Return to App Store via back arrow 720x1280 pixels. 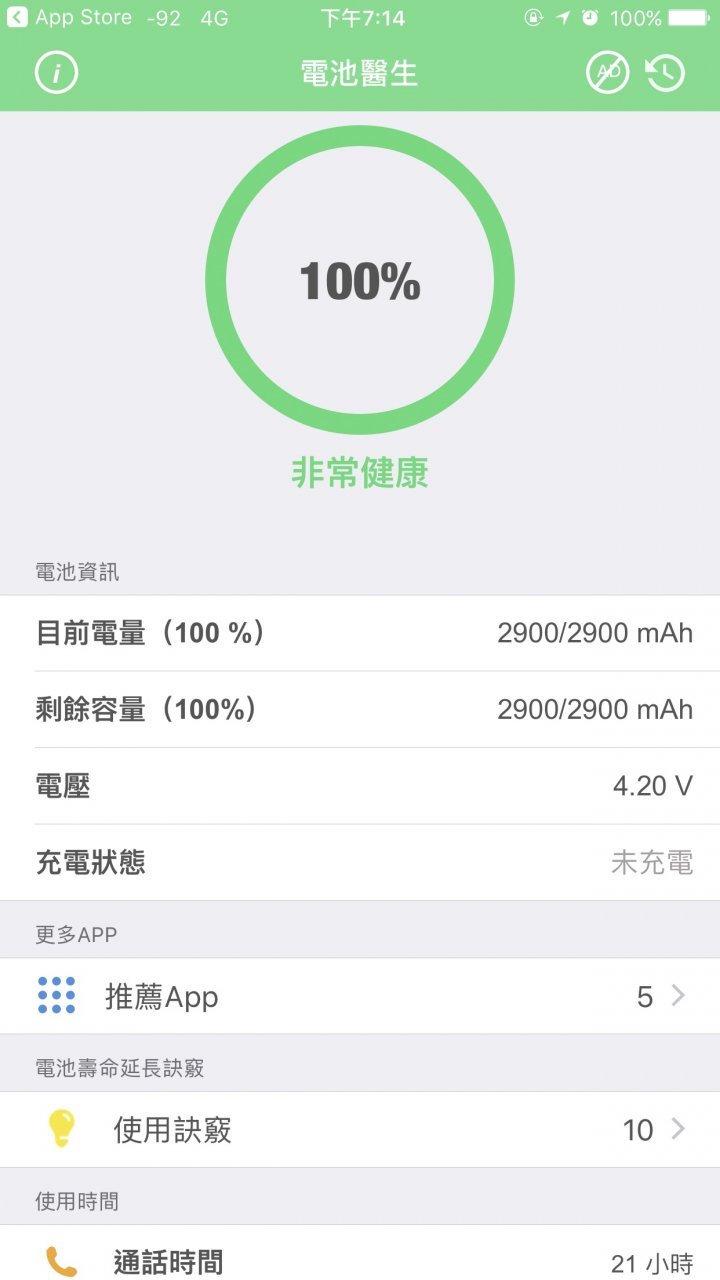click(x=17, y=18)
